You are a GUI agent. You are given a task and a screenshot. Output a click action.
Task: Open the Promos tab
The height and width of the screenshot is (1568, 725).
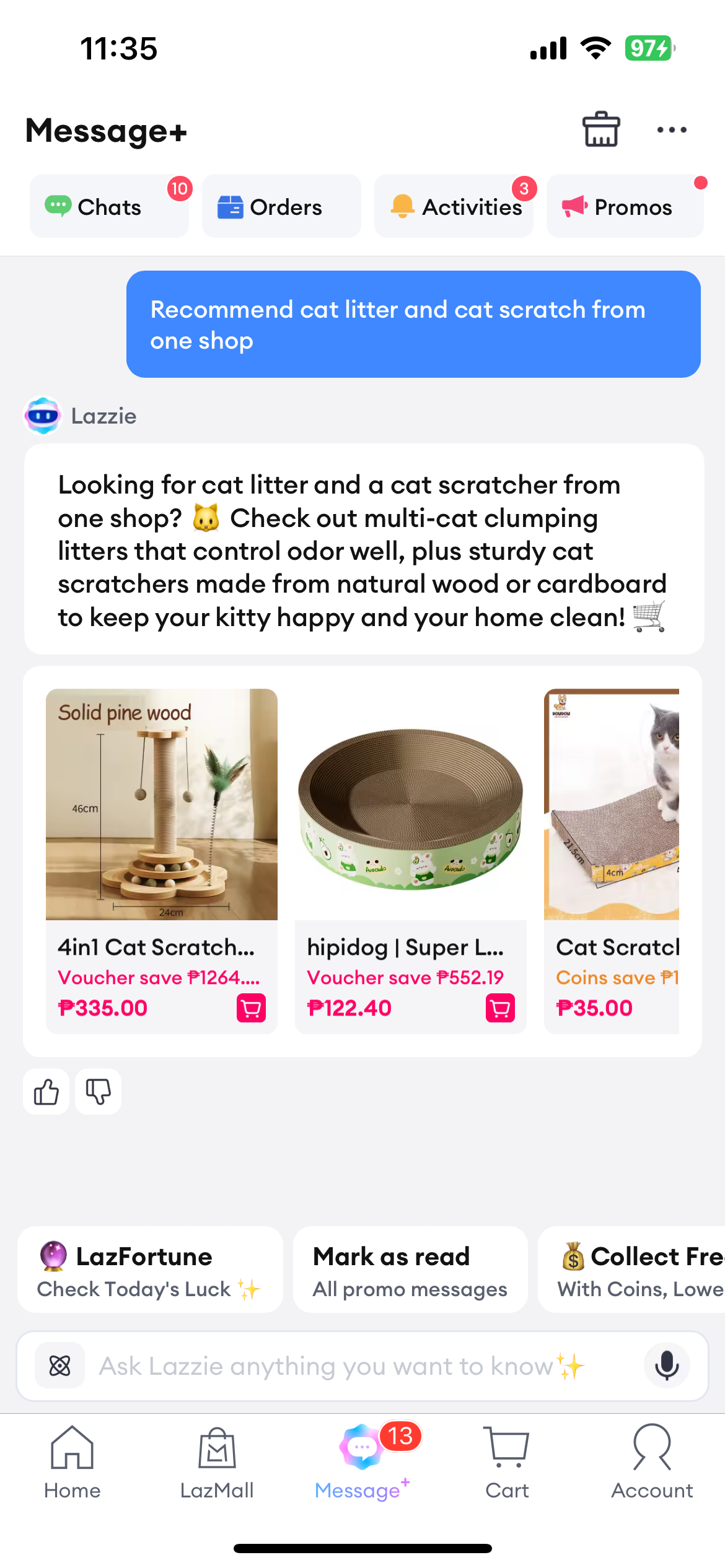[x=625, y=207]
